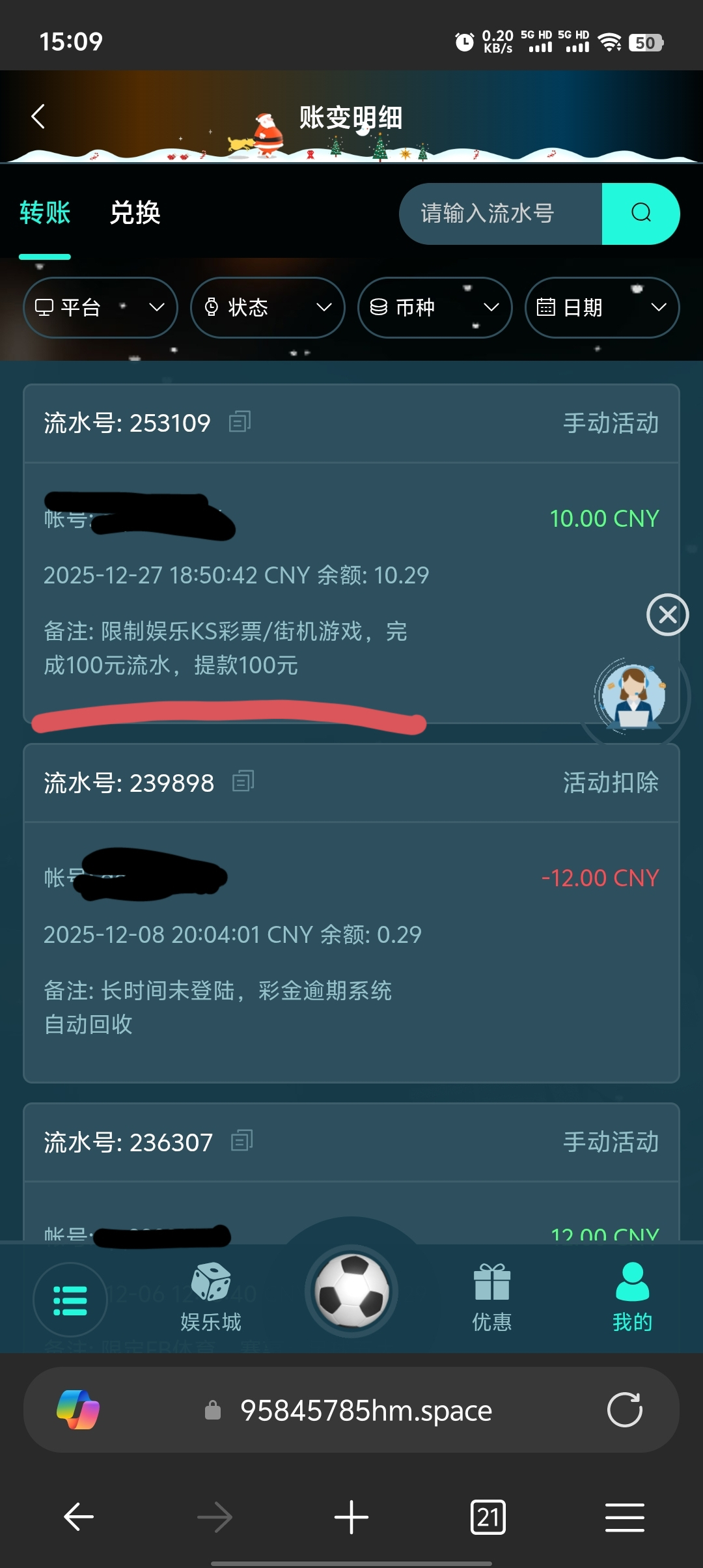Open the football sports center button
Viewport: 703px width, 1568px height.
[351, 1291]
